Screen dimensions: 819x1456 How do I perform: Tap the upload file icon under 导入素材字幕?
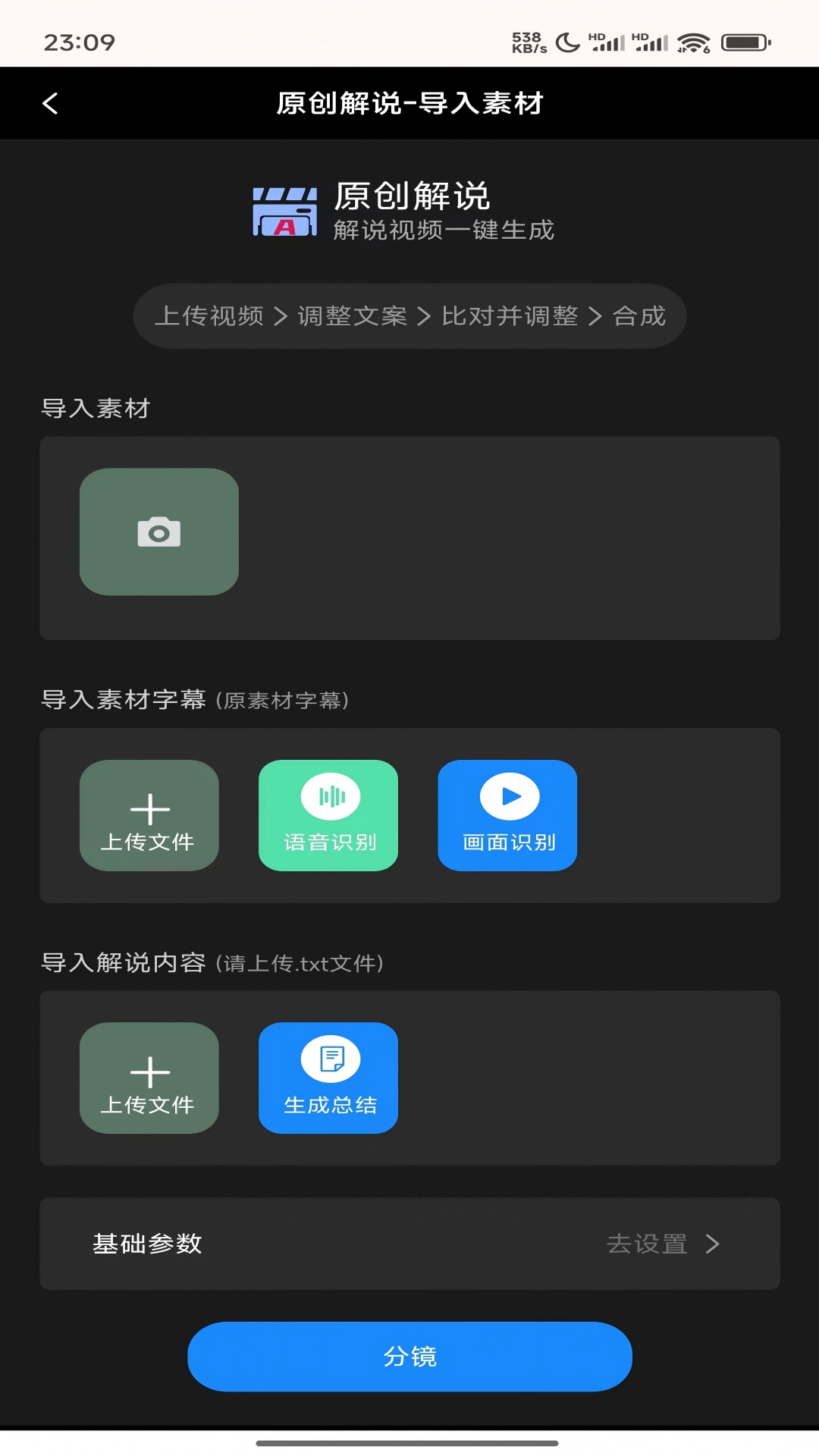tap(149, 815)
